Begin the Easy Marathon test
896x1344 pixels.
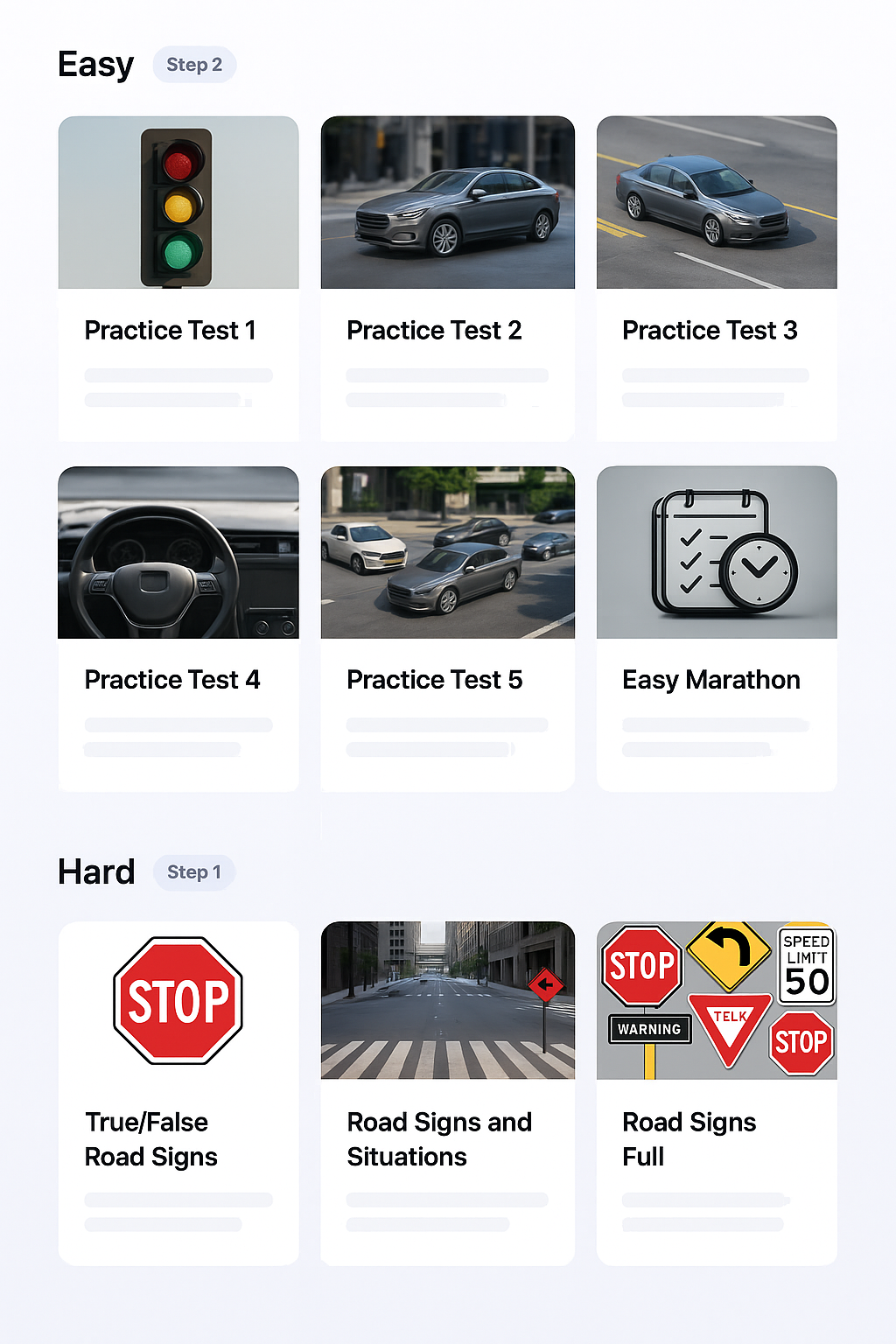(x=716, y=628)
